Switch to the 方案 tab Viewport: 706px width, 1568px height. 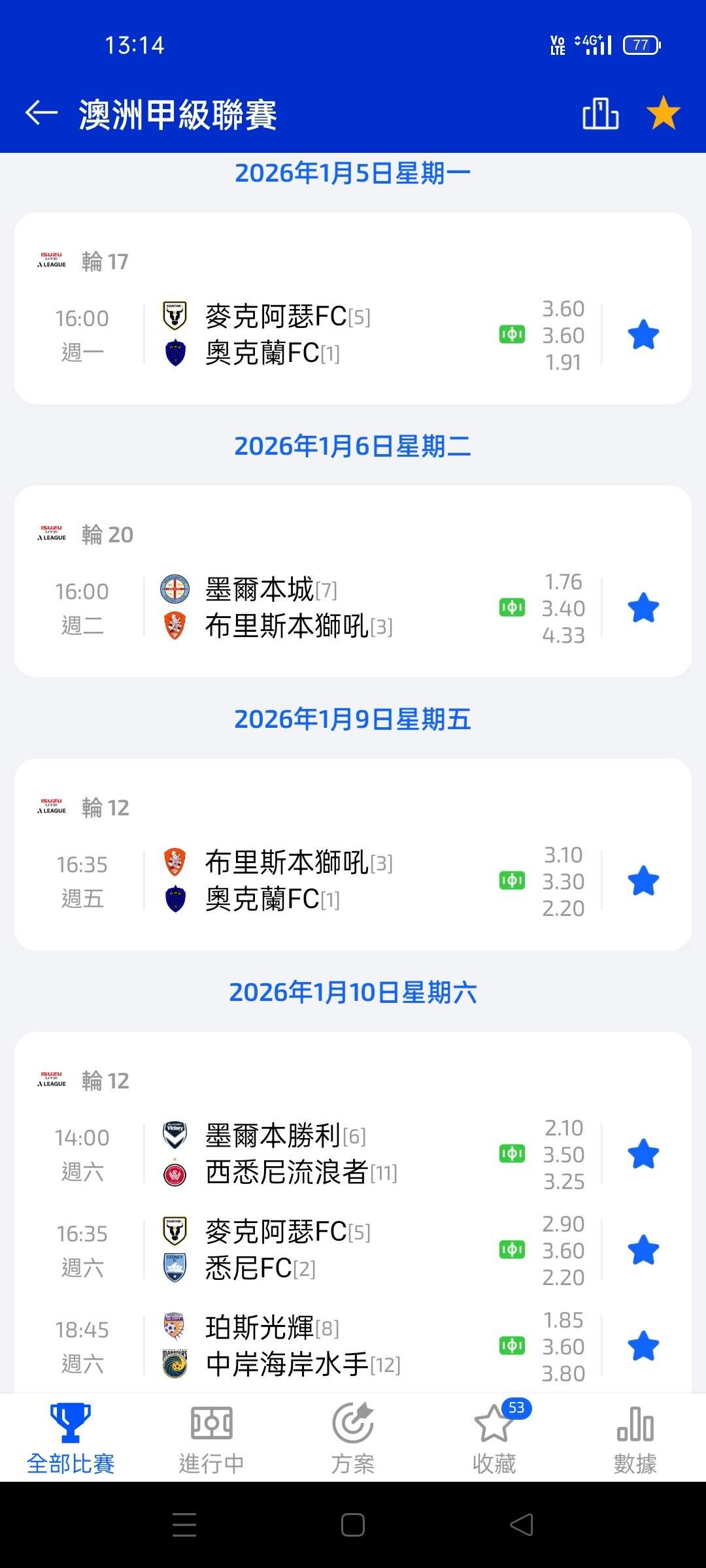tap(353, 1439)
